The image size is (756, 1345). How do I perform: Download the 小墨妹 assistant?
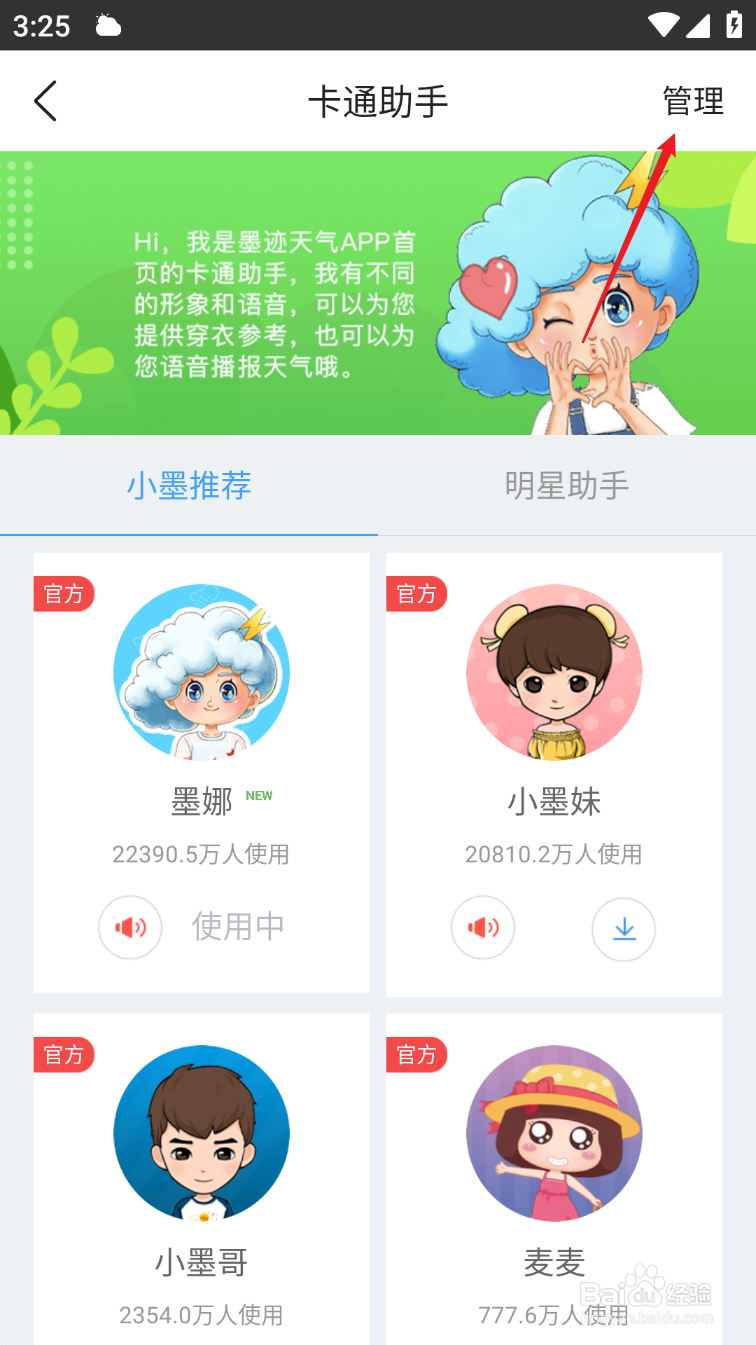coord(624,929)
